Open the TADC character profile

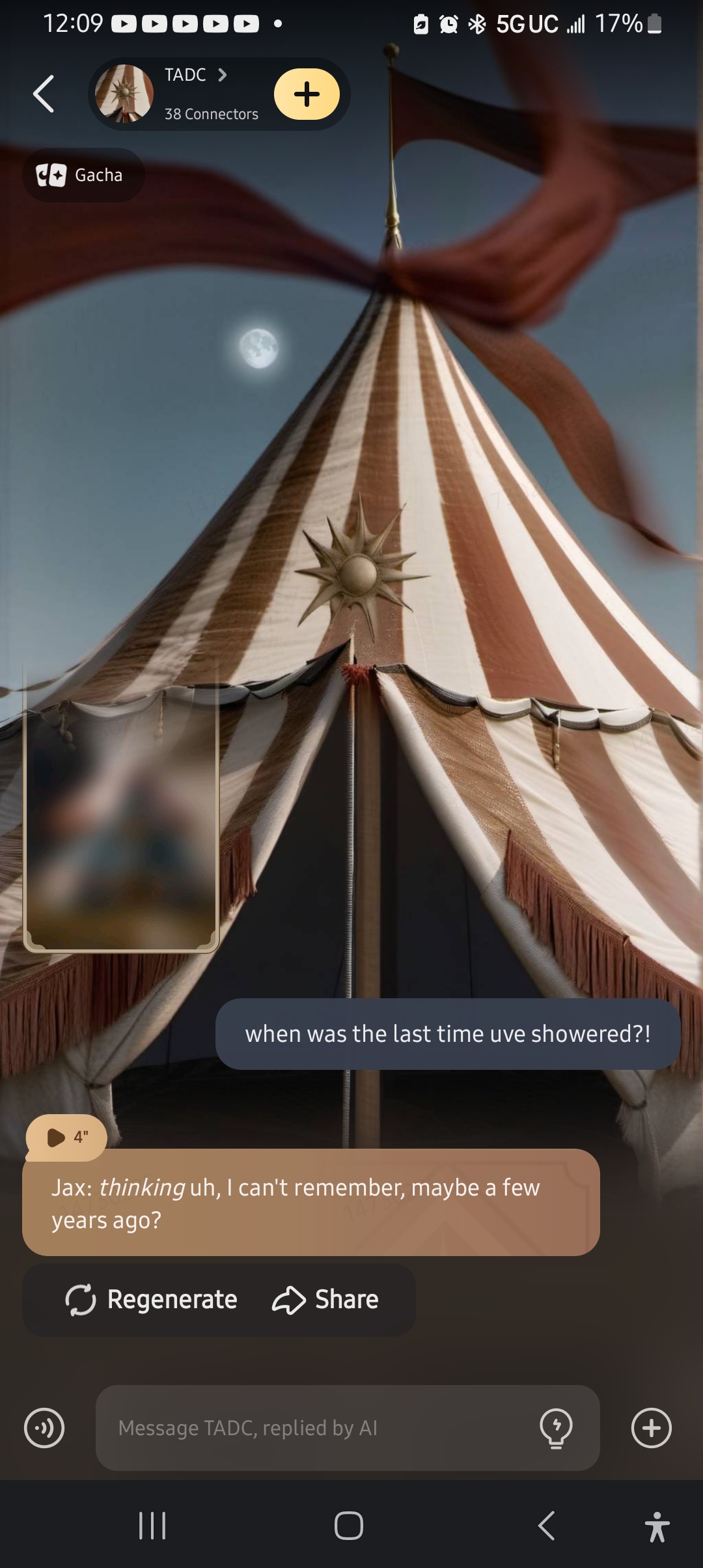tap(195, 93)
